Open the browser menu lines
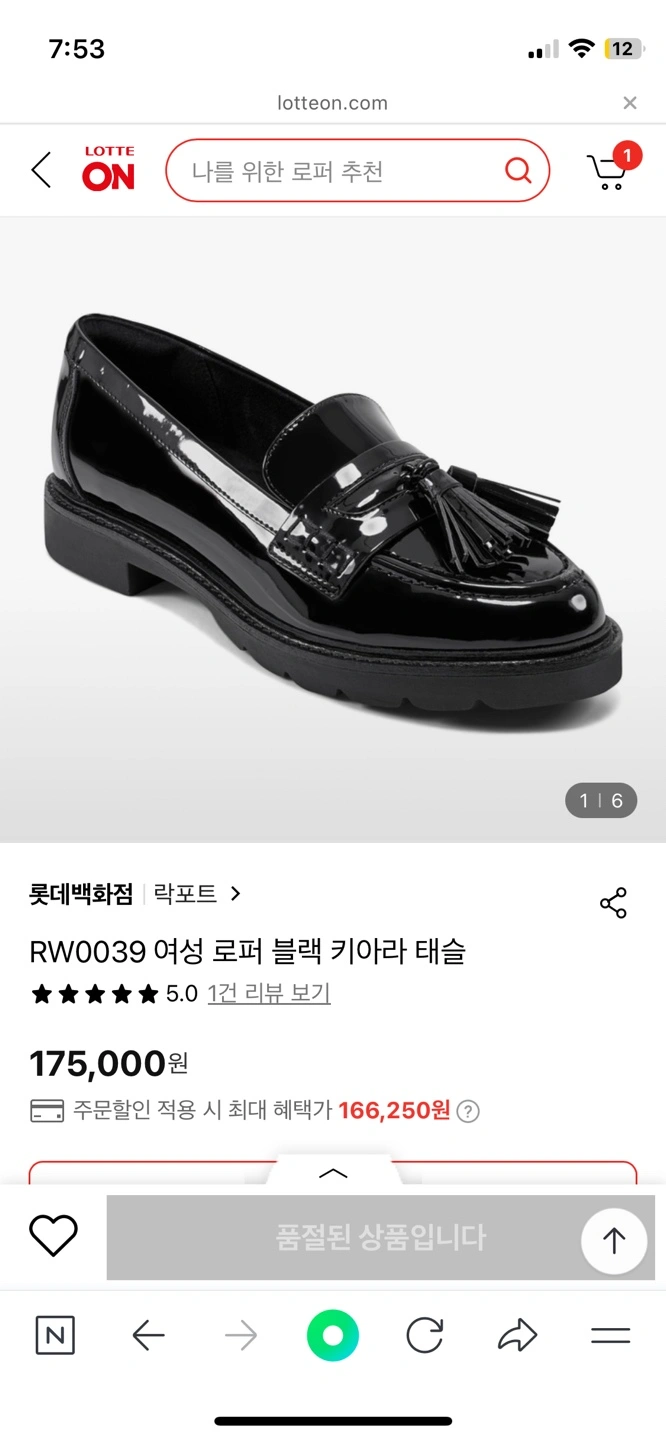666x1440 pixels. click(x=610, y=1336)
